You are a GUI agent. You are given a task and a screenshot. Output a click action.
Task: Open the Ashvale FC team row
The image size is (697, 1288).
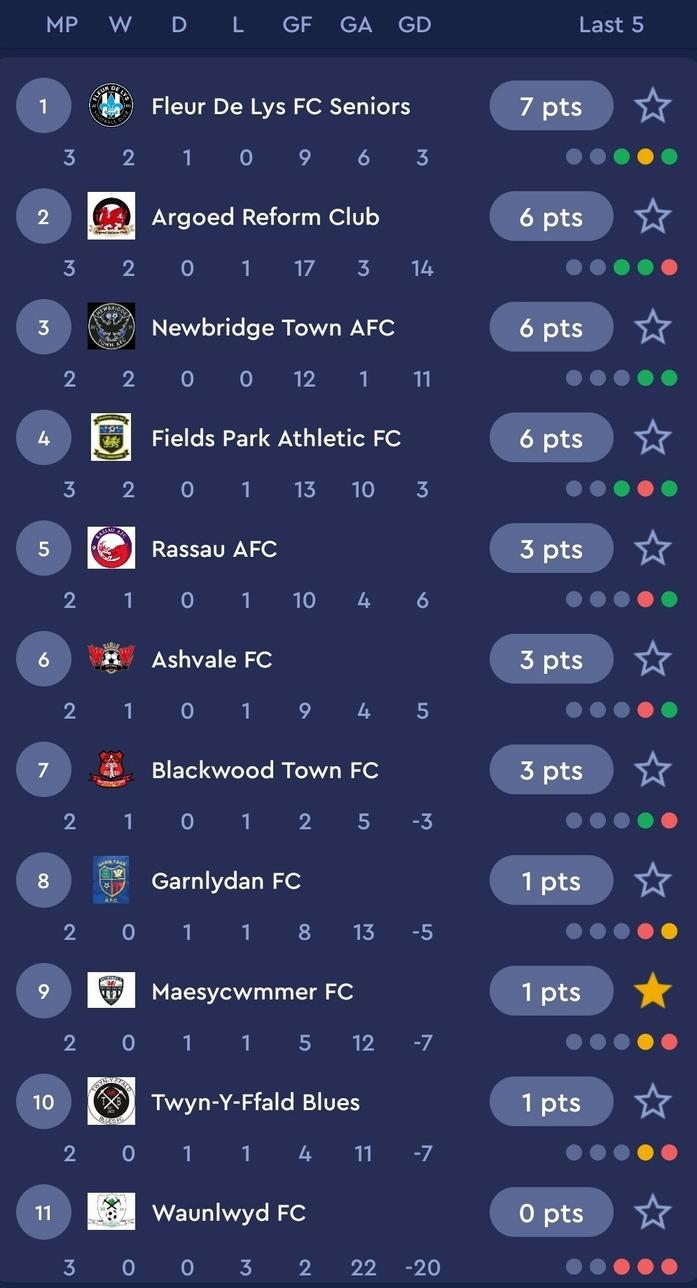point(211,660)
